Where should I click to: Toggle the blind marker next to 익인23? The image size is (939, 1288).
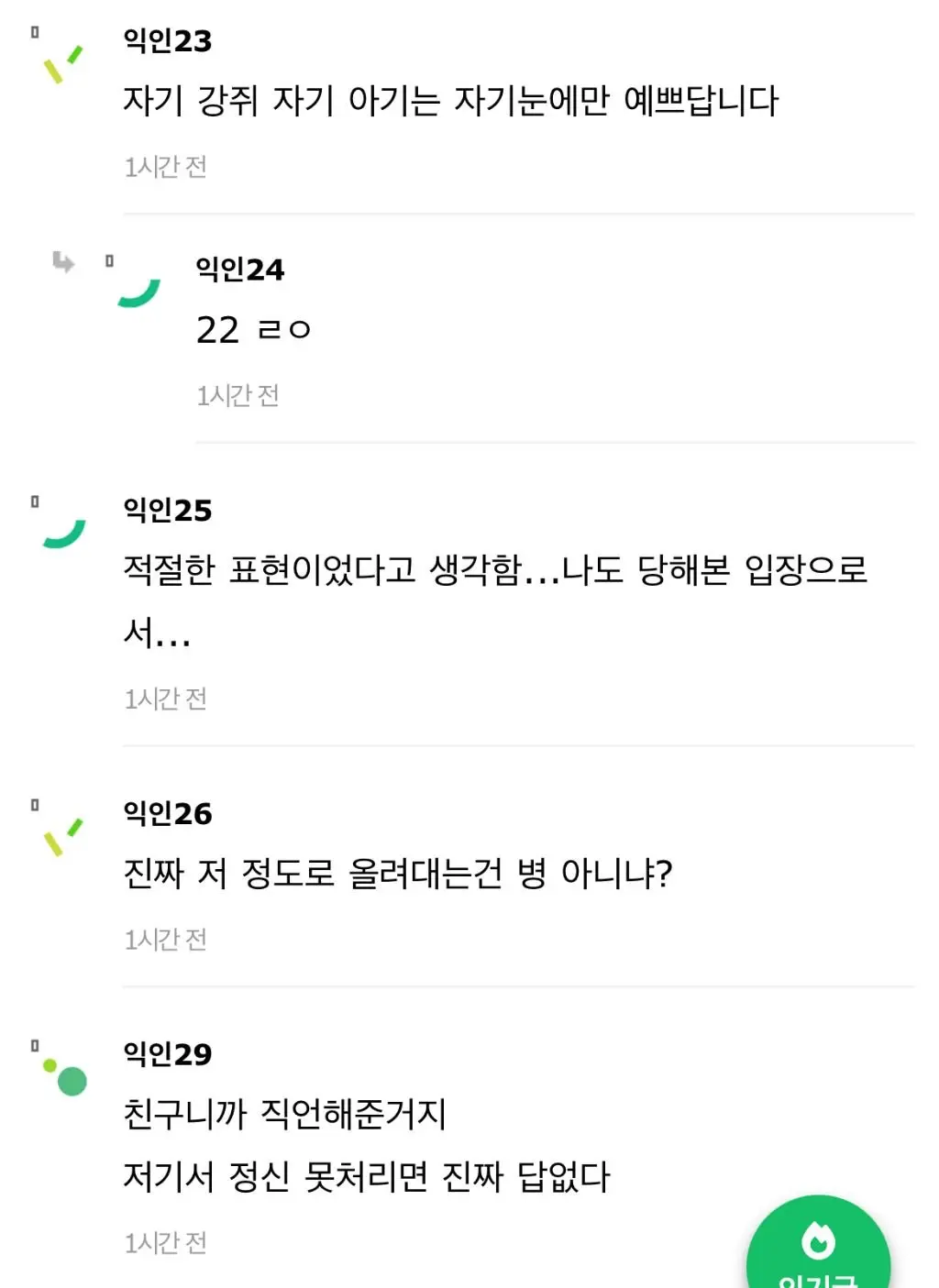click(34, 34)
